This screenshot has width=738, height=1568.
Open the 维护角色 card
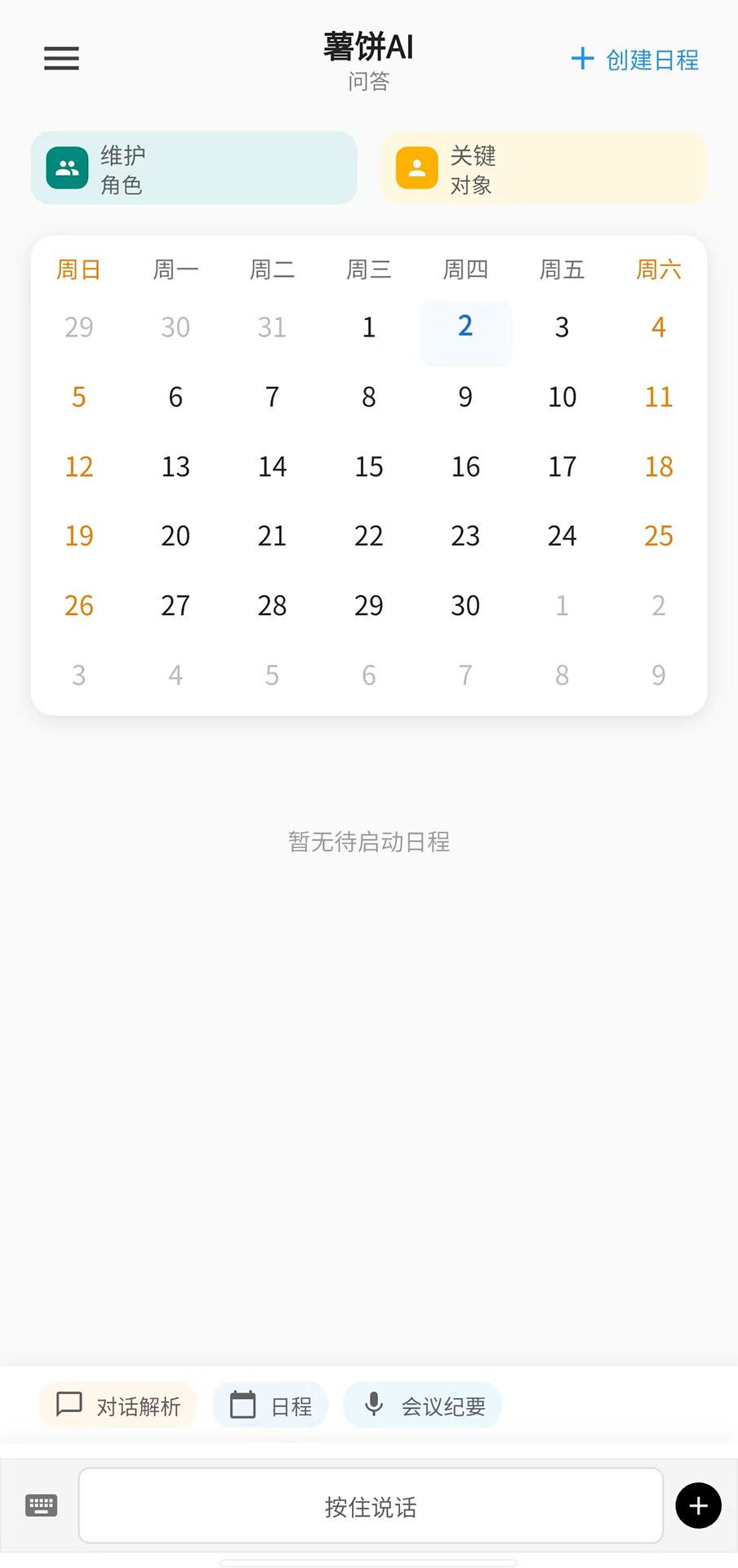click(x=193, y=167)
